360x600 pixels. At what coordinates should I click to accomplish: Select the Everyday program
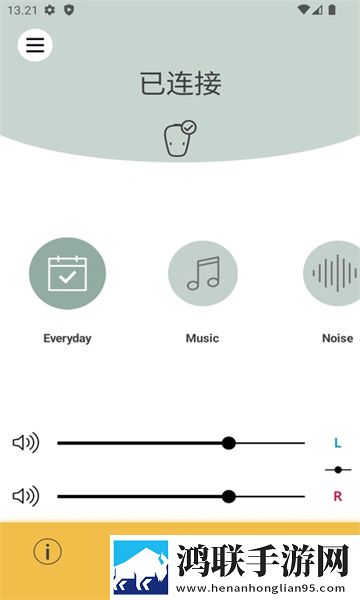(x=67, y=273)
